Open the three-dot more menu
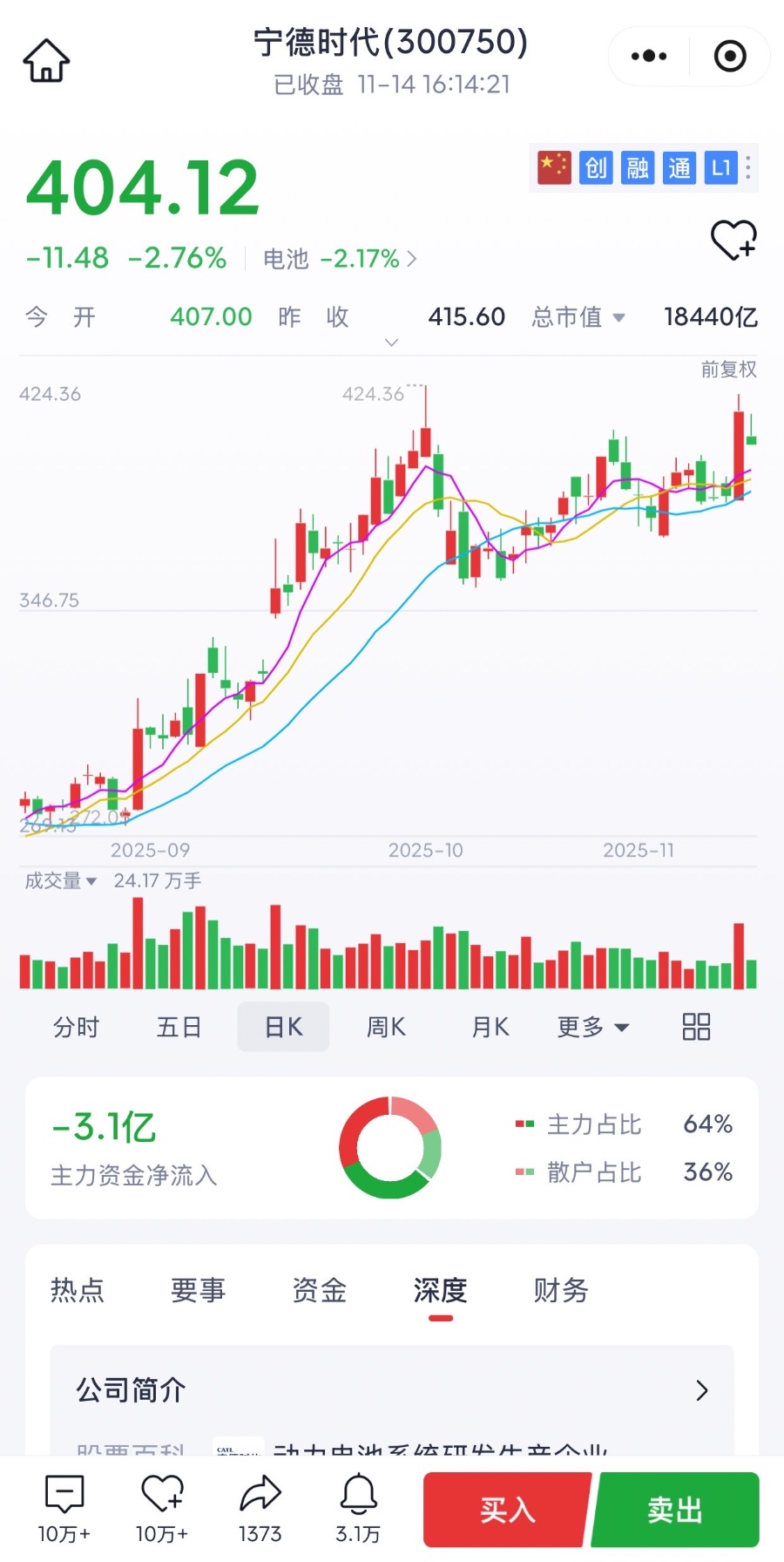 [x=649, y=57]
